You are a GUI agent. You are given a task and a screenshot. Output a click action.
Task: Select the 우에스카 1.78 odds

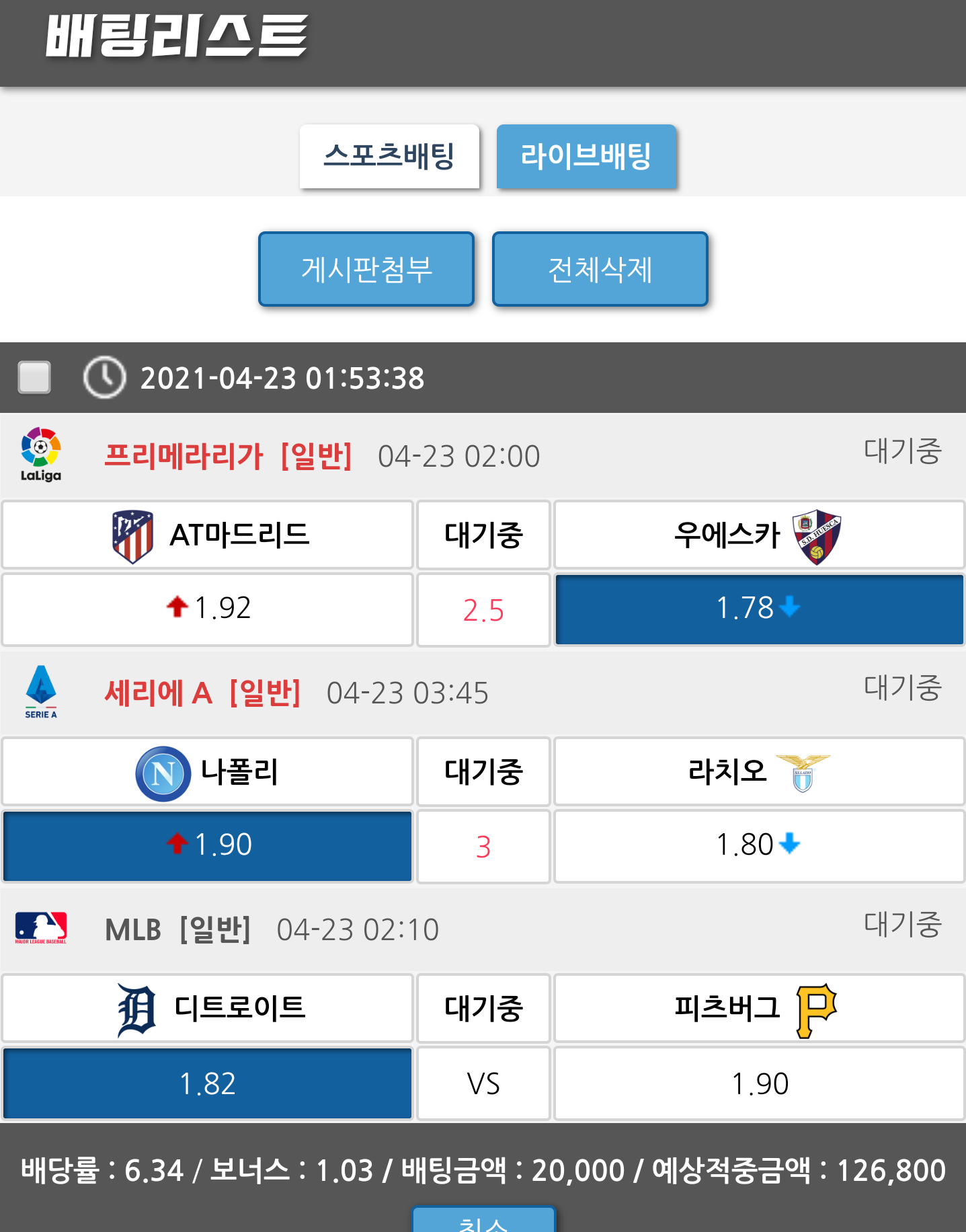point(759,609)
